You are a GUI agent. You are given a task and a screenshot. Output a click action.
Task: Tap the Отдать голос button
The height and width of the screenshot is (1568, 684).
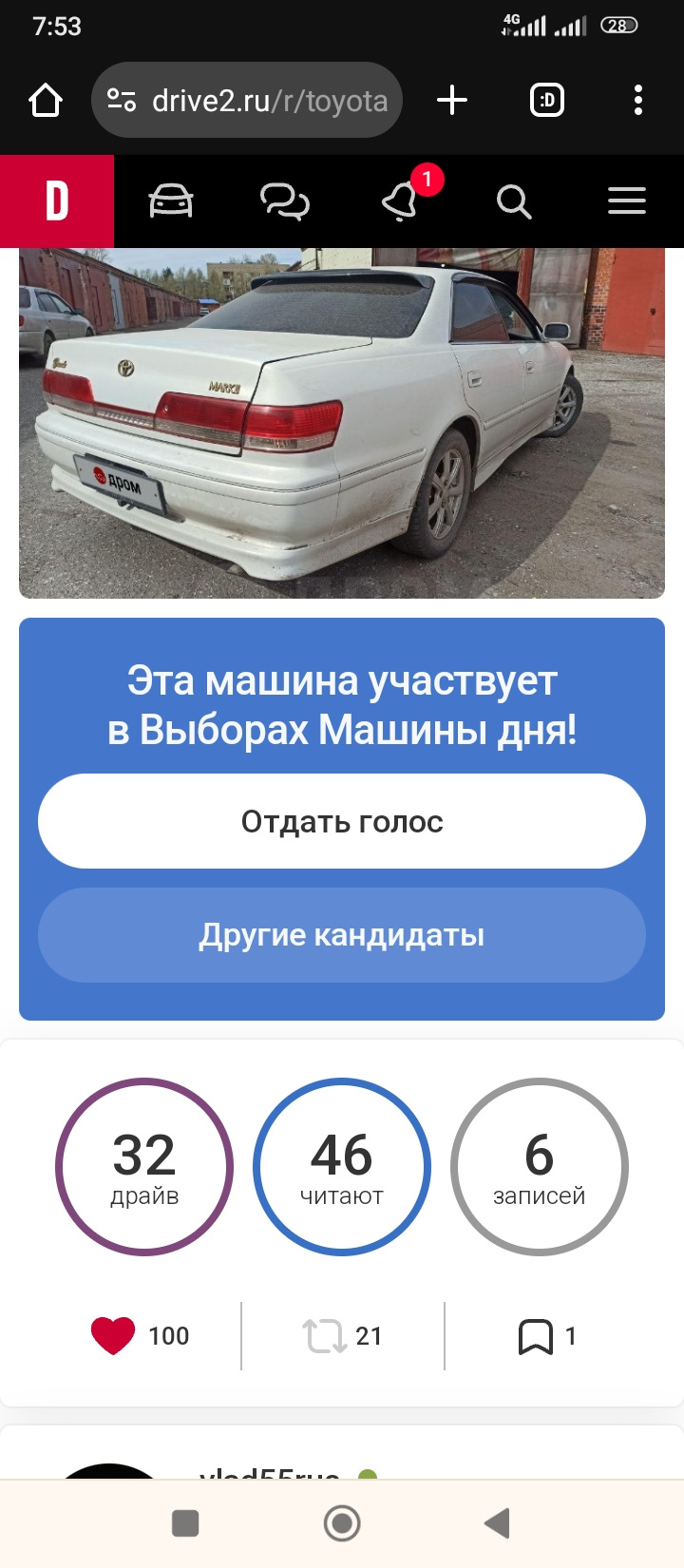(x=342, y=821)
